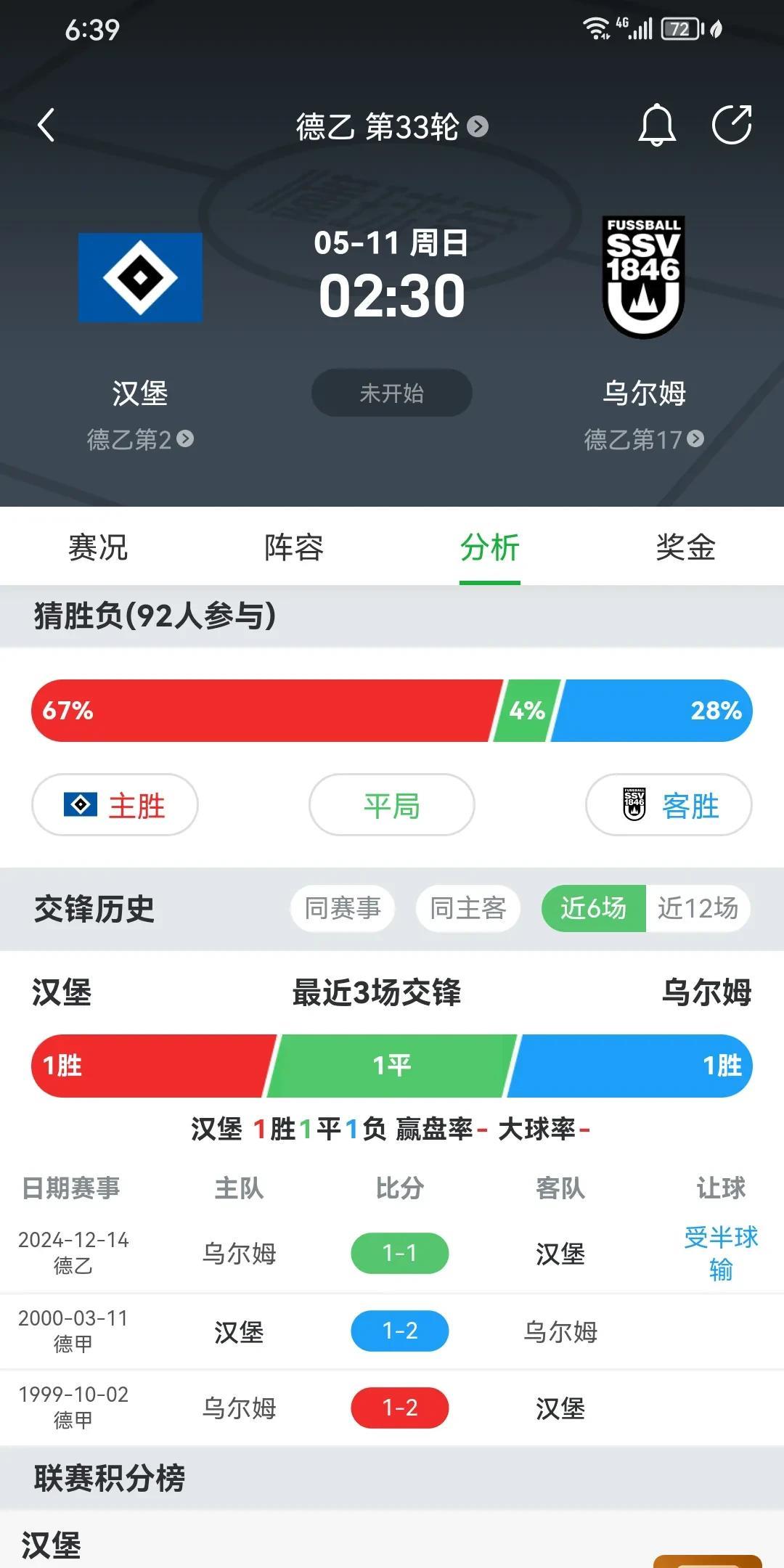This screenshot has width=784, height=1568.
Task: Open the 1999-10-02 乌尔姆 vs 汉堡 match
Action: coord(392,1408)
